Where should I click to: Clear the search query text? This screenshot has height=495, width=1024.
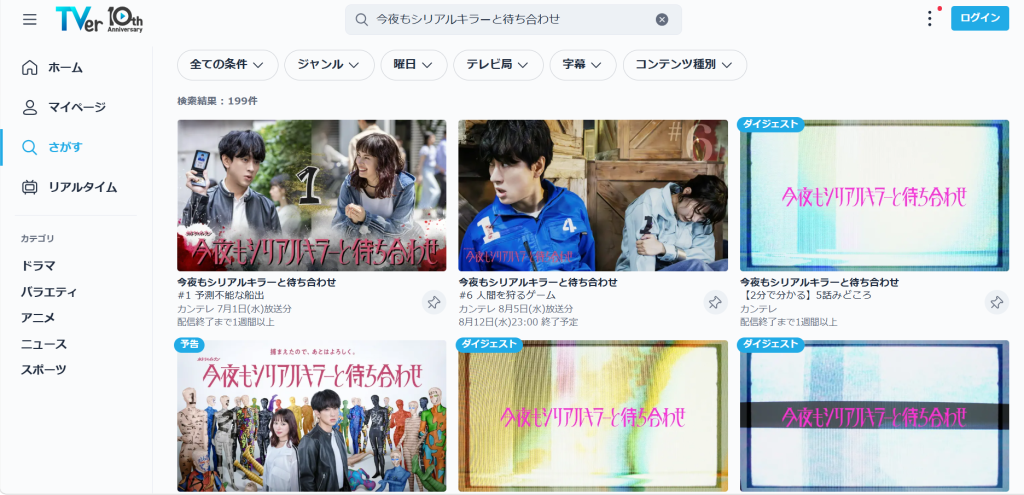(662, 20)
